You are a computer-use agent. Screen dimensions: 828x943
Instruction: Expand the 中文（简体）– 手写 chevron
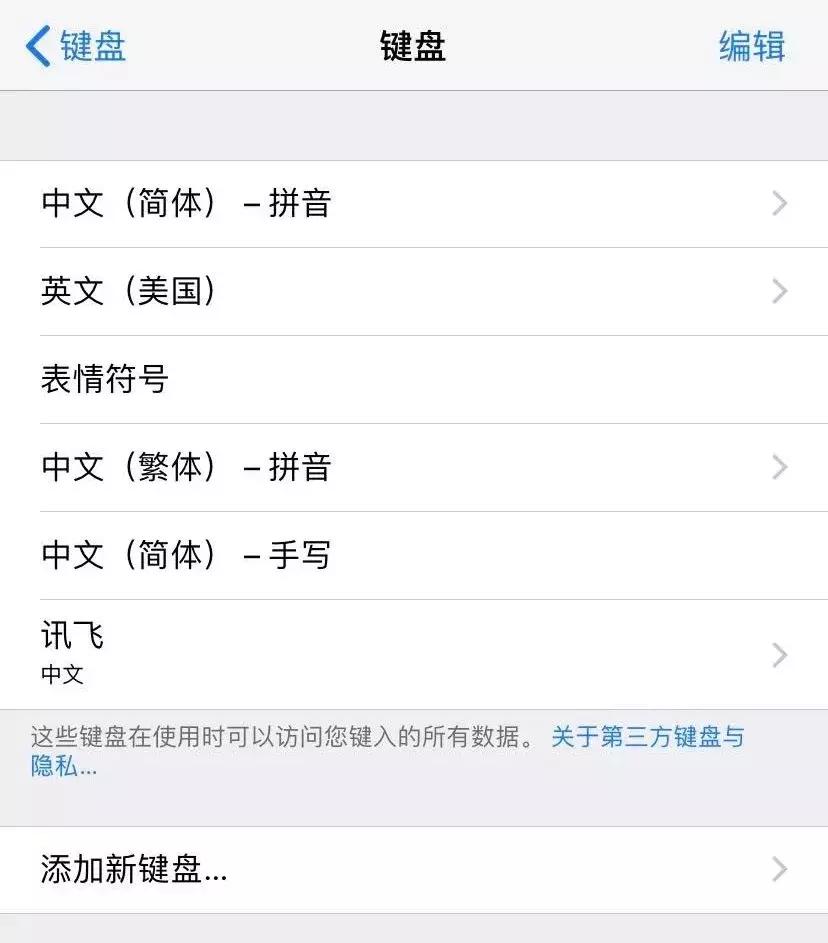point(779,555)
